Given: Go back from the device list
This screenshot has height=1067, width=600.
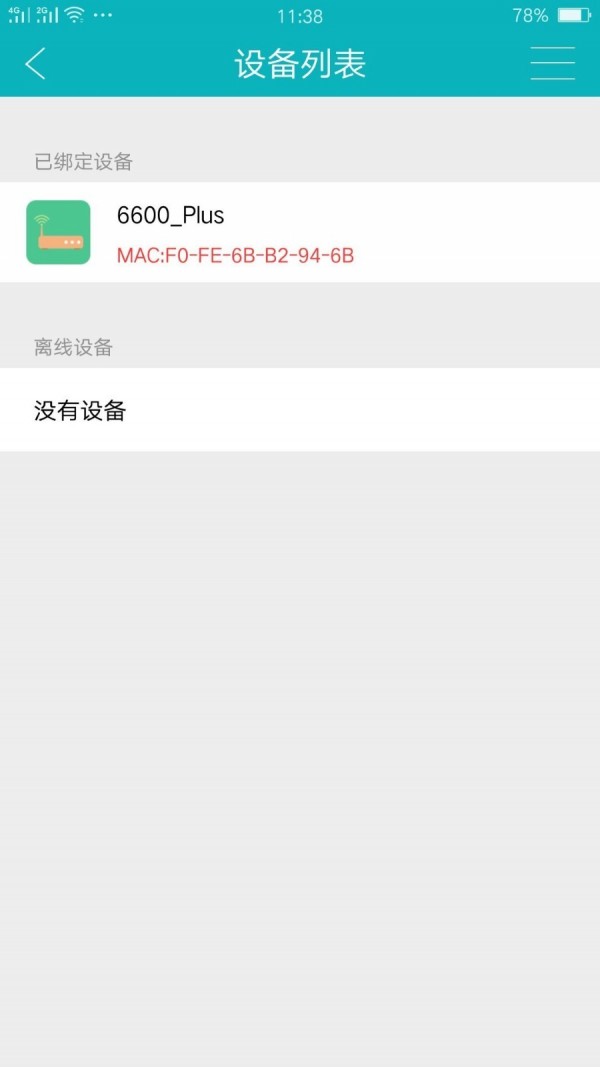Looking at the screenshot, I should coord(36,64).
